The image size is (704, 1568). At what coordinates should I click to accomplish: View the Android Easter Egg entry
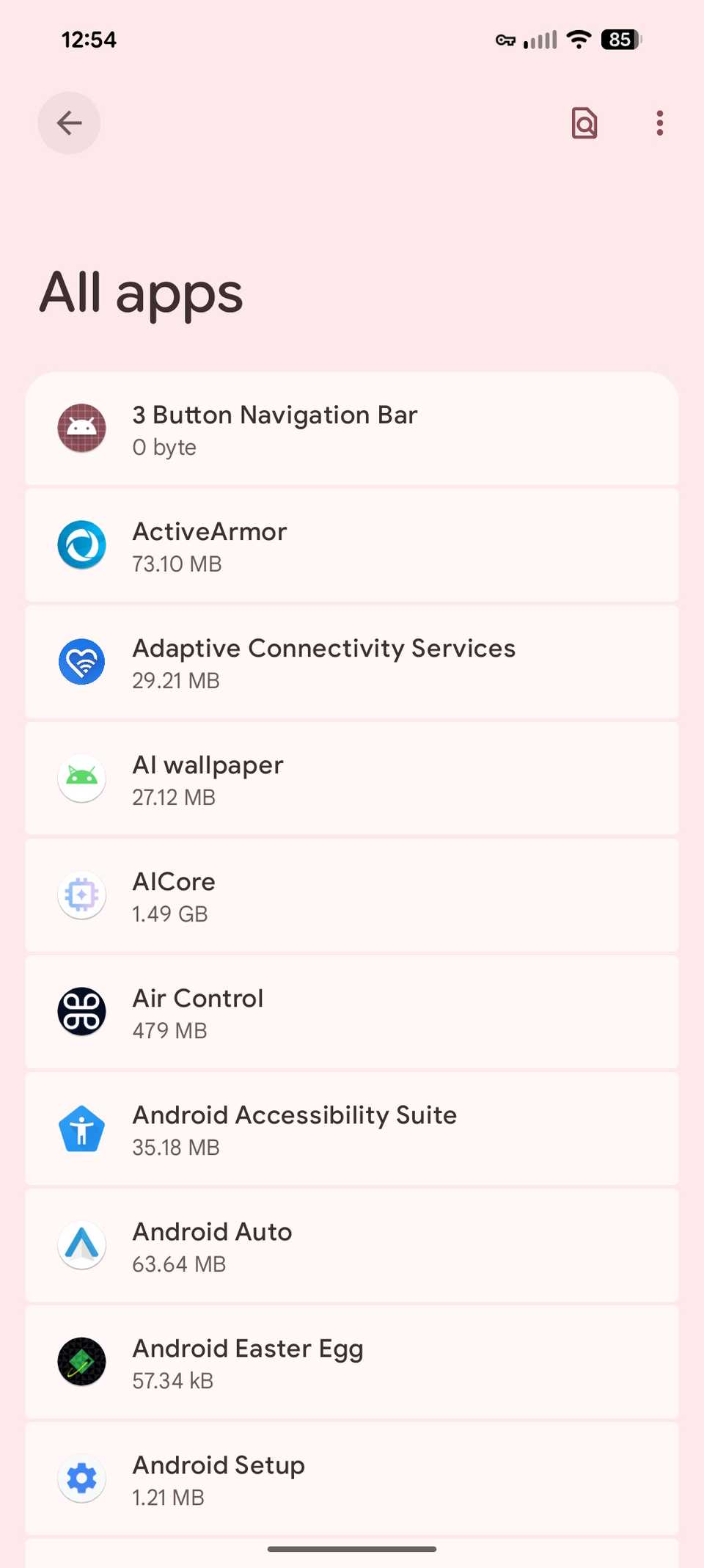(352, 1363)
